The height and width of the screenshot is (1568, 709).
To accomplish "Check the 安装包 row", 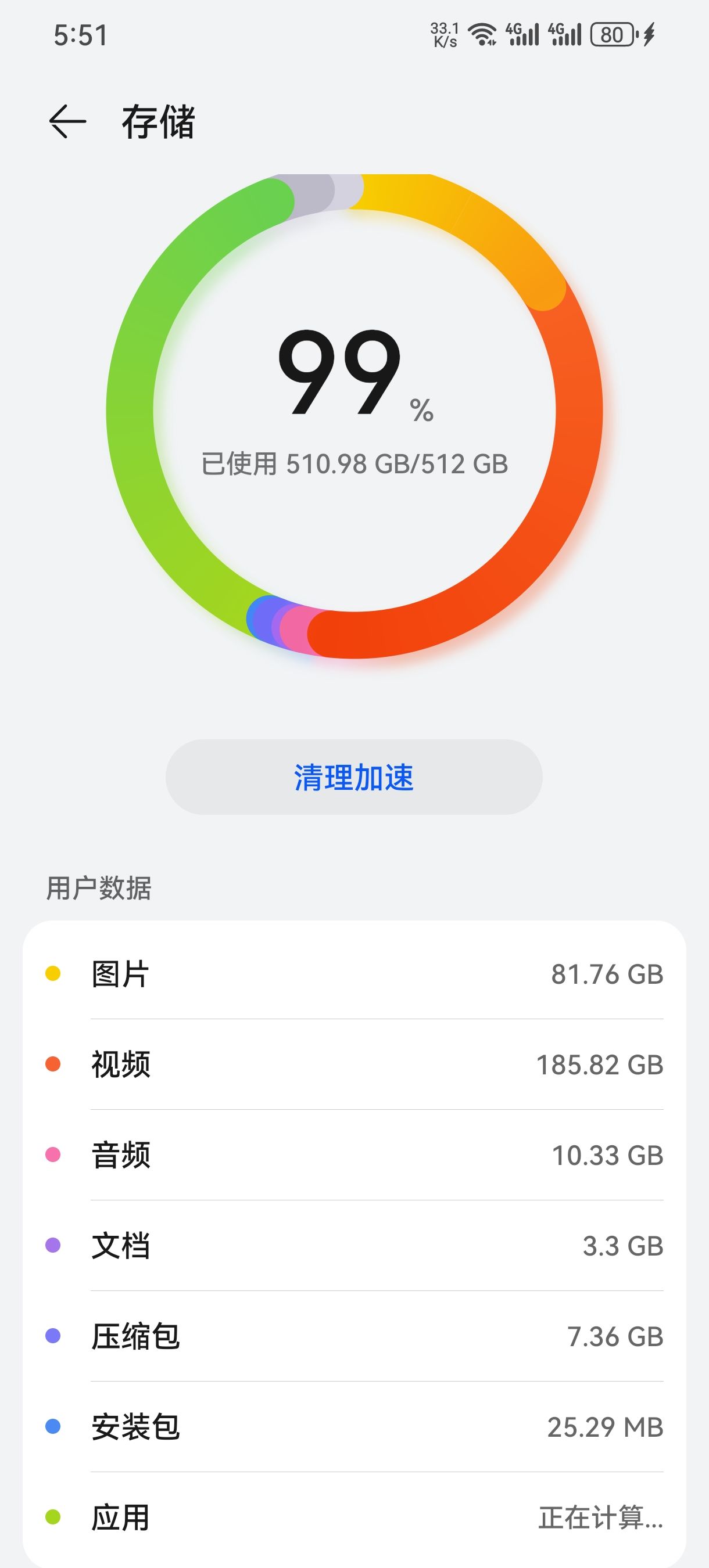I will tap(354, 1427).
